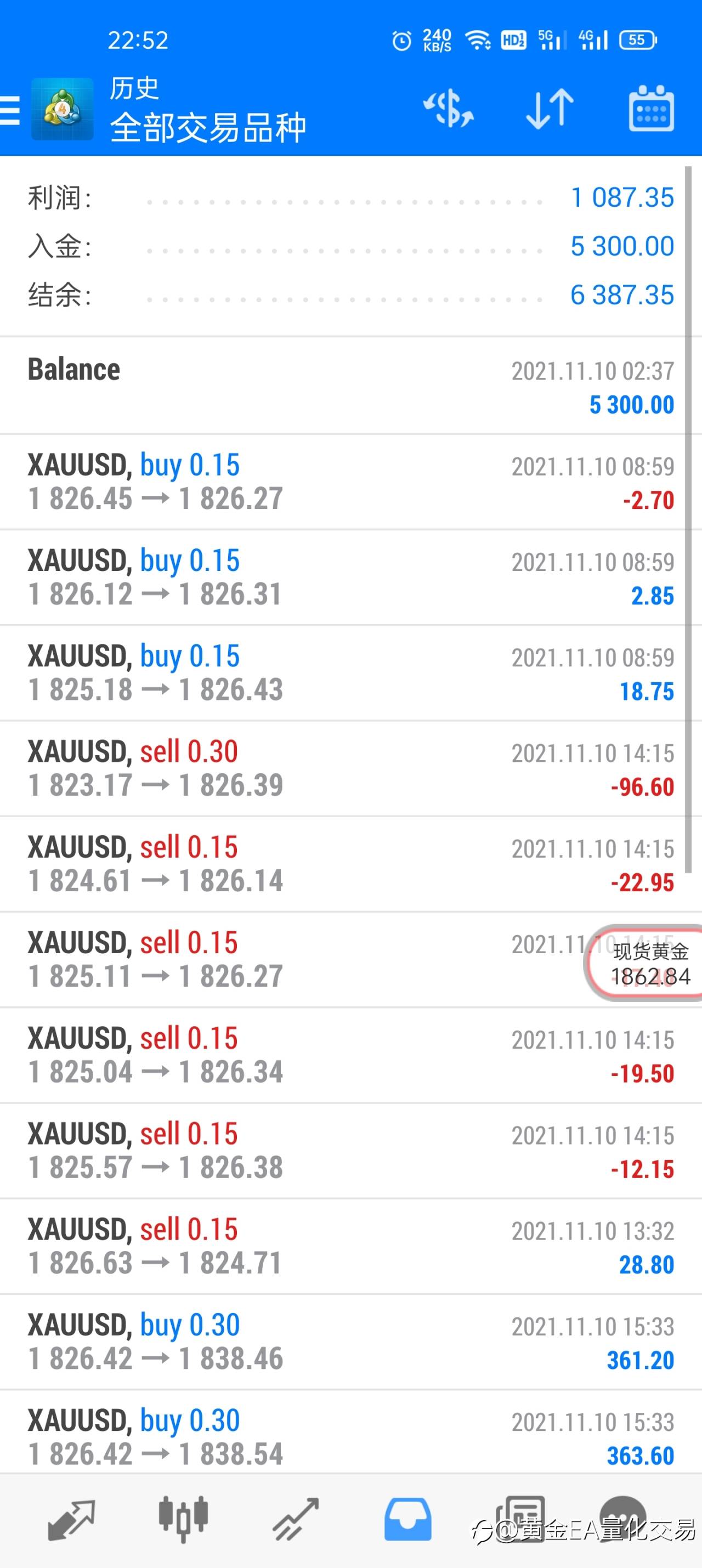Switch to the News tab
The image size is (702, 1568).
pos(519,1520)
